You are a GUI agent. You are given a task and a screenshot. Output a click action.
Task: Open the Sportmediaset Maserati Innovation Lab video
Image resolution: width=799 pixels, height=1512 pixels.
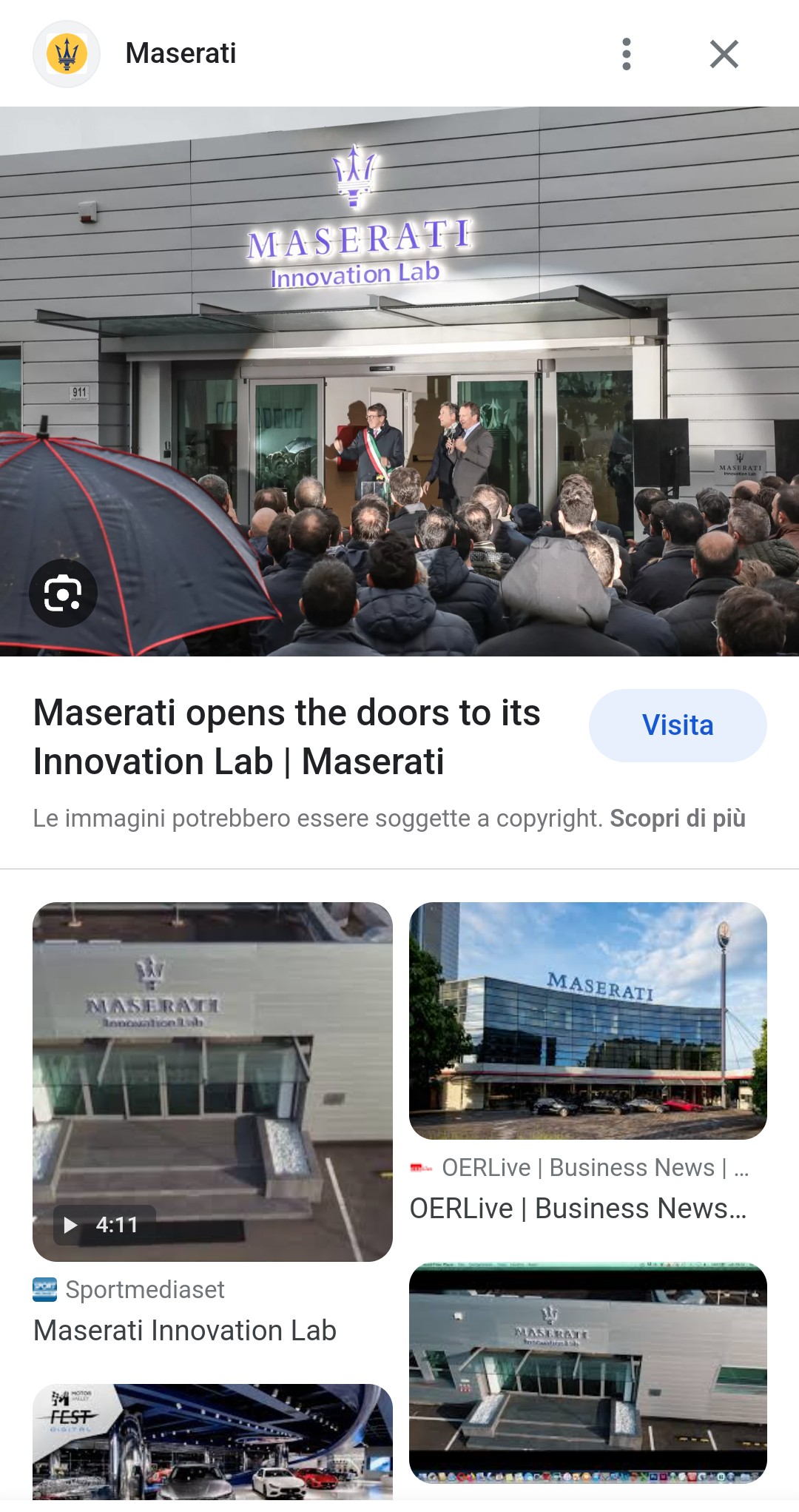click(x=212, y=1081)
